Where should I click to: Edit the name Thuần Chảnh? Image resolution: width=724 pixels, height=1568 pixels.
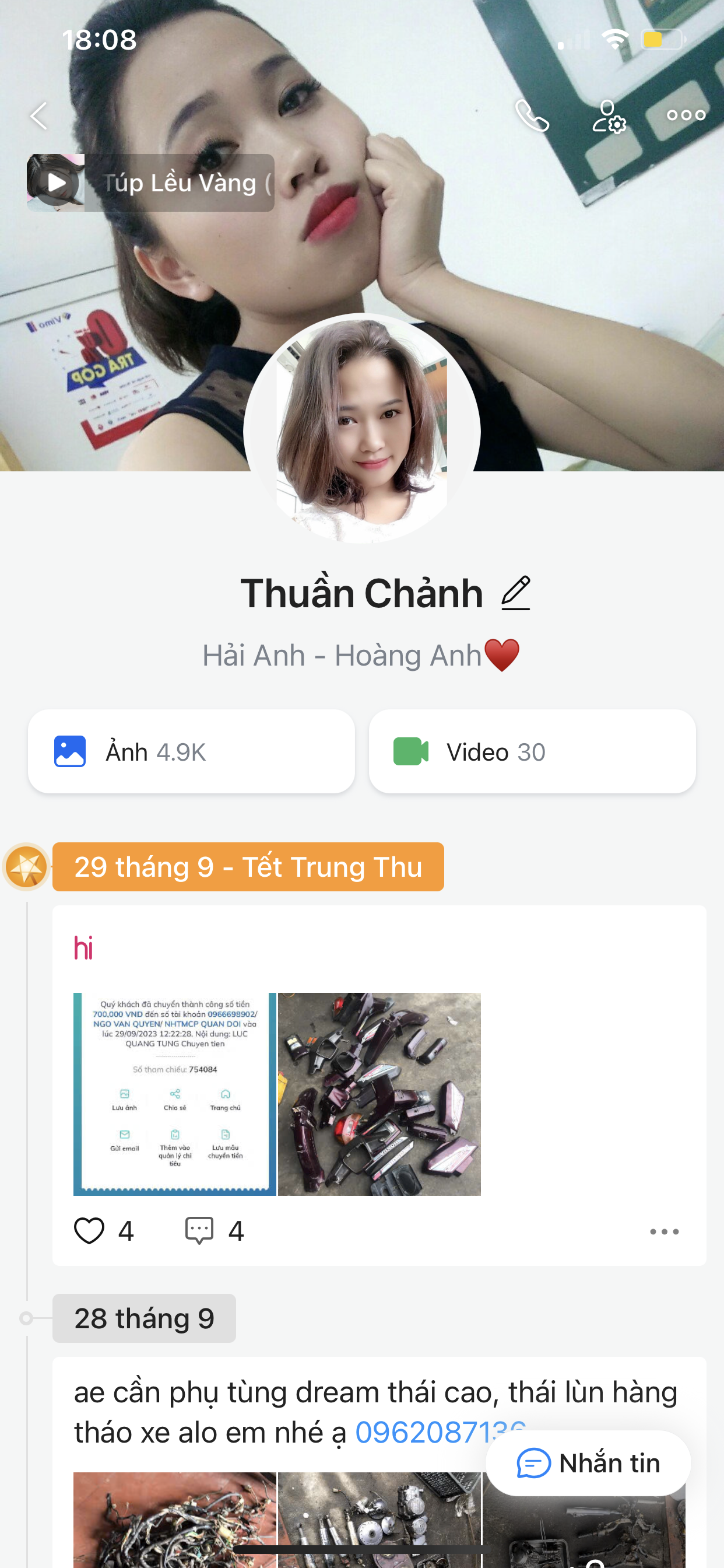click(x=516, y=593)
